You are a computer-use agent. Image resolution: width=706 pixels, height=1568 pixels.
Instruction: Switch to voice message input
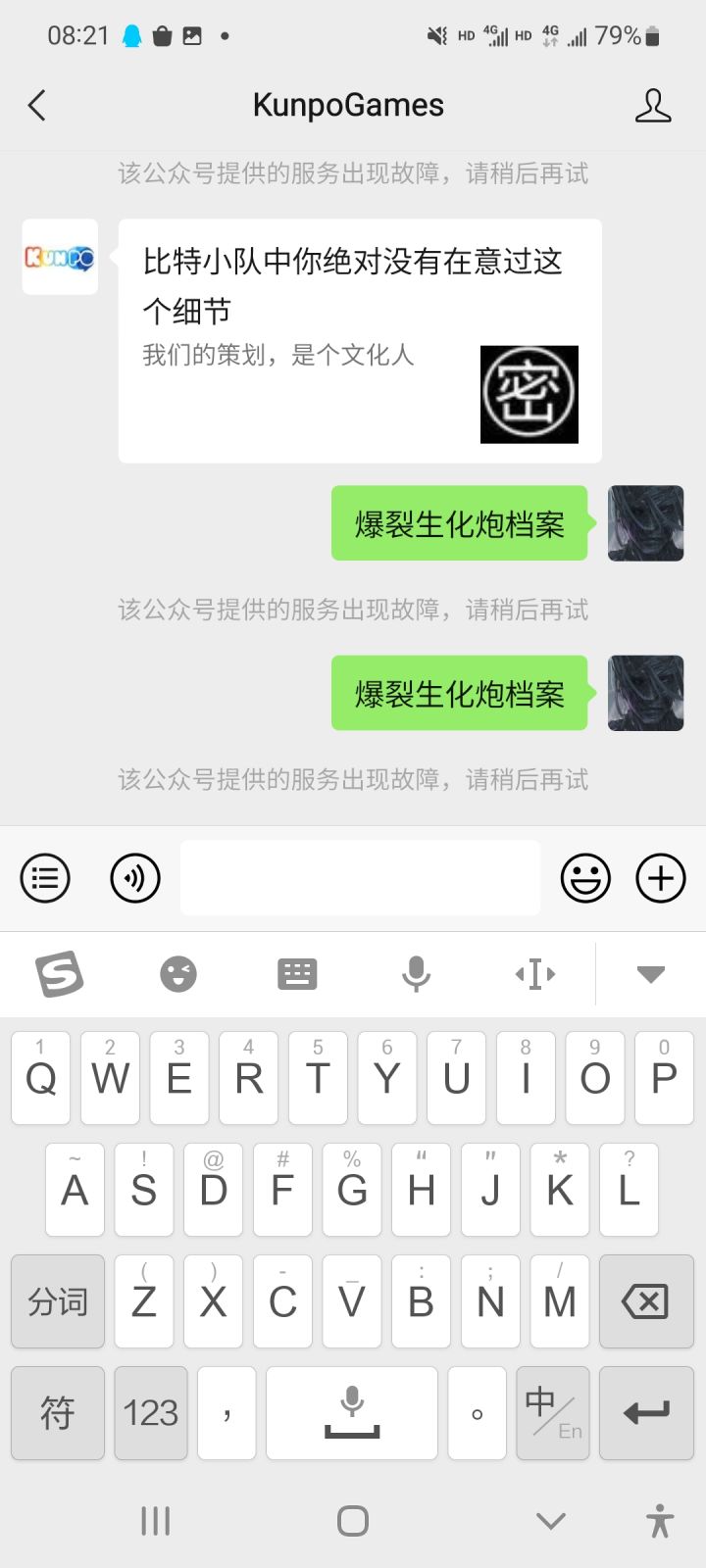pyautogui.click(x=134, y=878)
